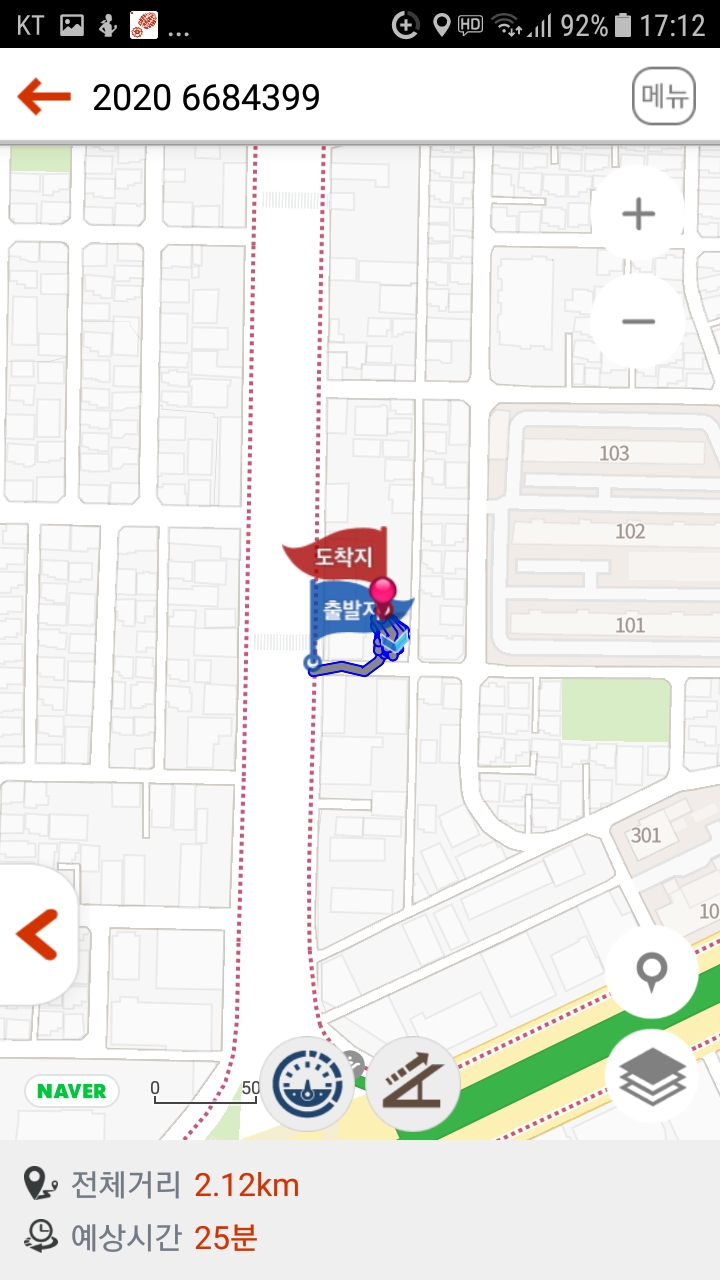
Task: Open the 메뉴 menu button
Action: tap(664, 96)
